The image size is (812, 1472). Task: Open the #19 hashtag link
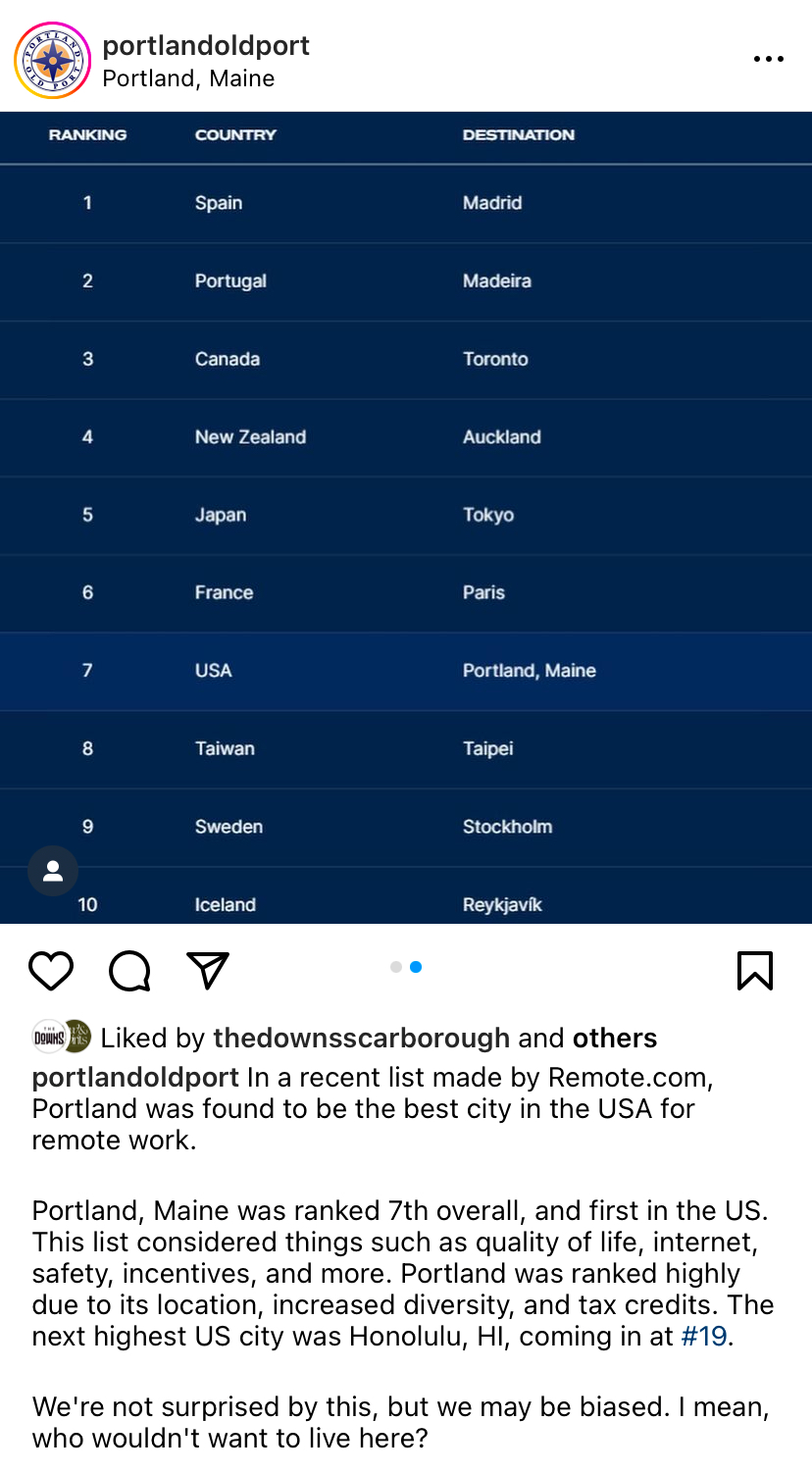pos(704,1336)
